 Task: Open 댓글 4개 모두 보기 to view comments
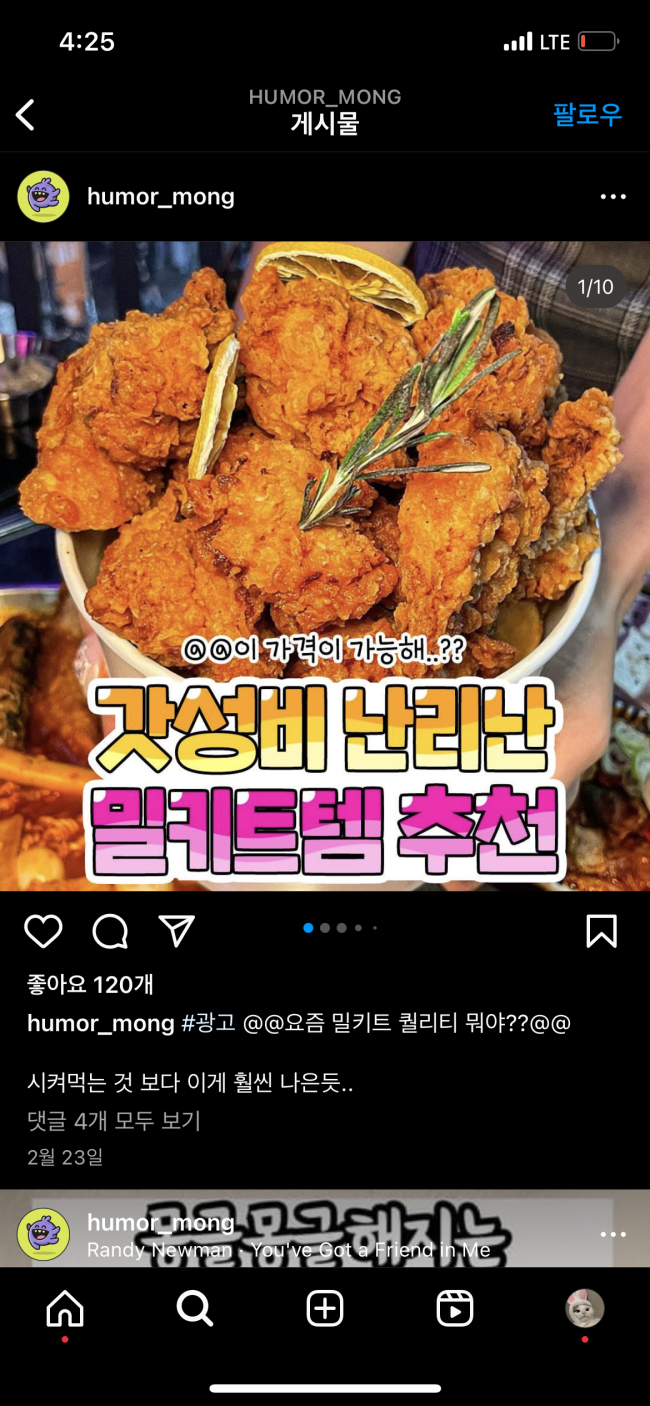click(x=114, y=1121)
